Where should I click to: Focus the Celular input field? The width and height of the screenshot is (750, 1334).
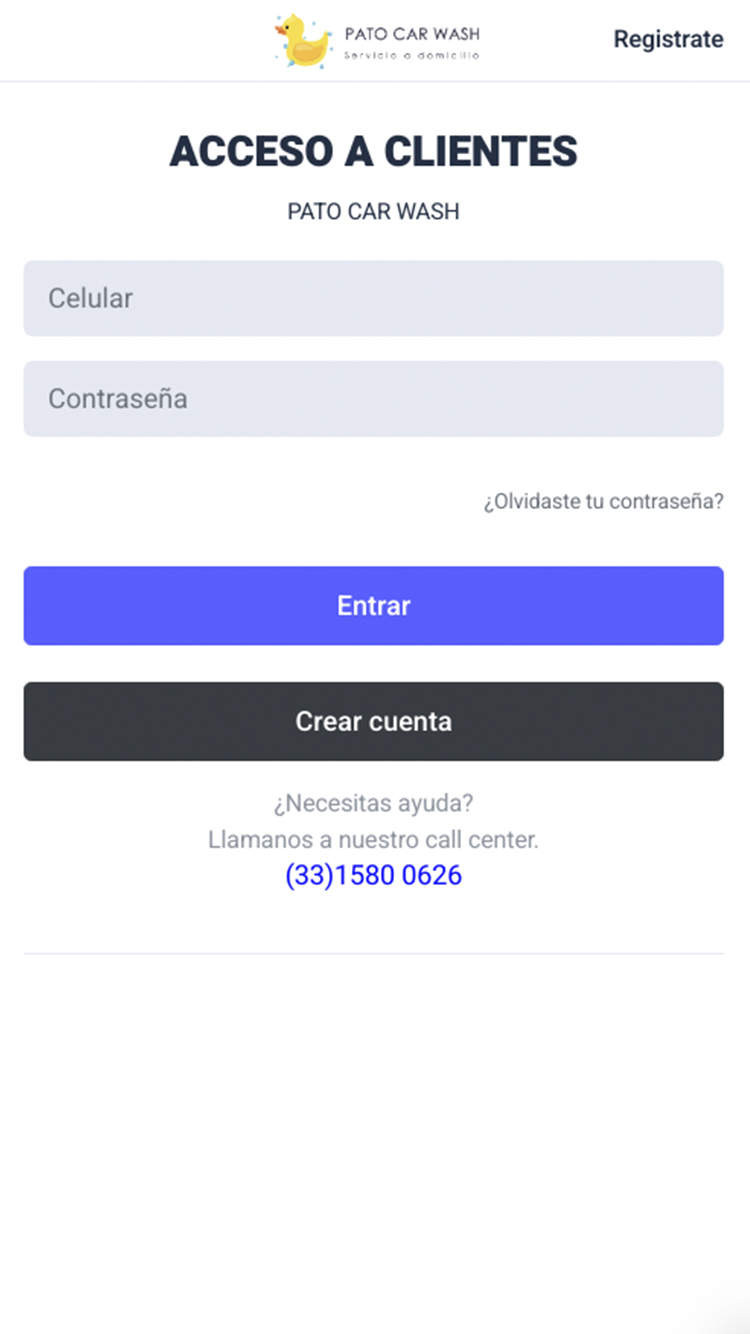373,298
